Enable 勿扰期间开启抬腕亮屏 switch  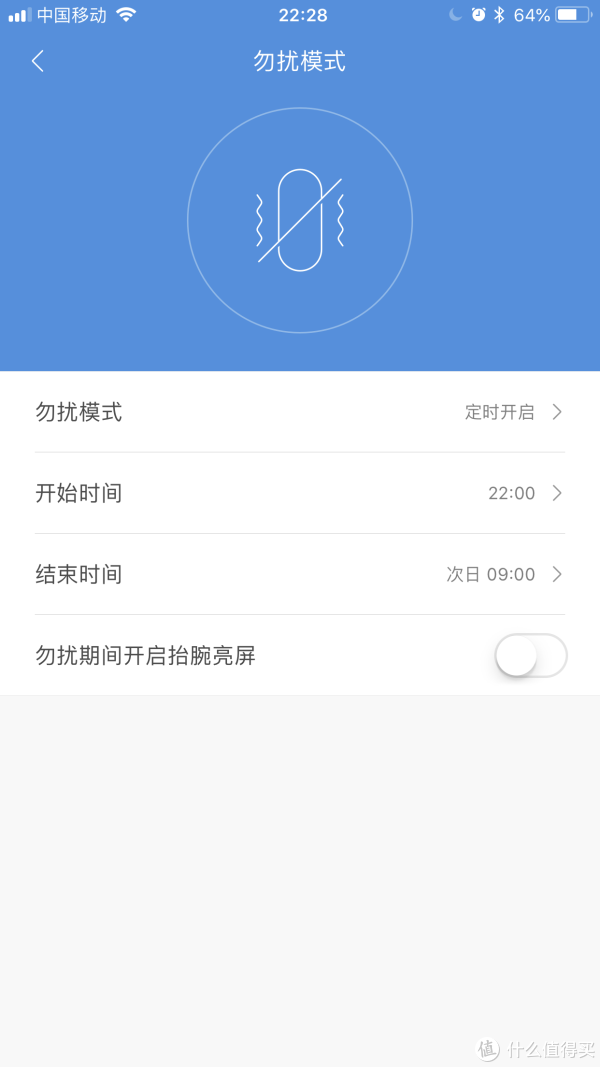point(531,655)
